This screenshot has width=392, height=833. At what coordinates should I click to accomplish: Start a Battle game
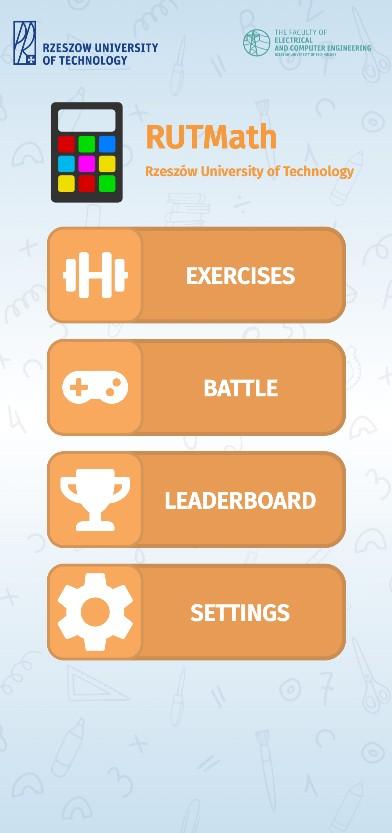pos(197,387)
